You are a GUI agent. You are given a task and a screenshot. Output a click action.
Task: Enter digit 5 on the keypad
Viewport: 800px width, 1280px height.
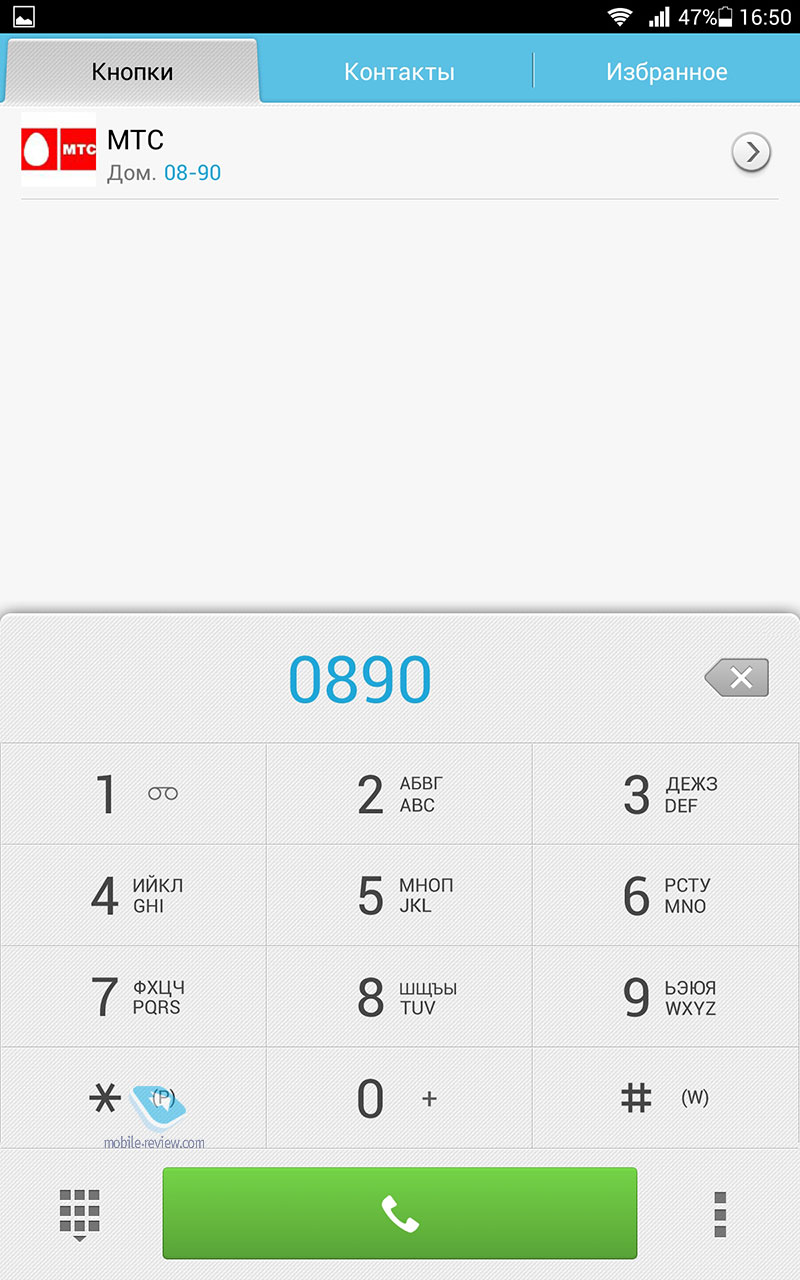399,895
